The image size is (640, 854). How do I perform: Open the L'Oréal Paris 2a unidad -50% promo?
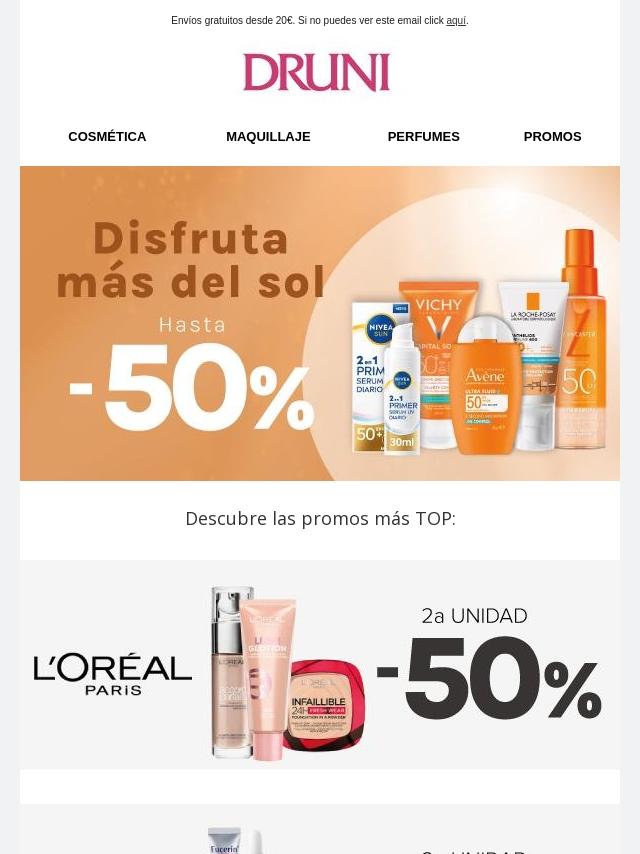(320, 665)
